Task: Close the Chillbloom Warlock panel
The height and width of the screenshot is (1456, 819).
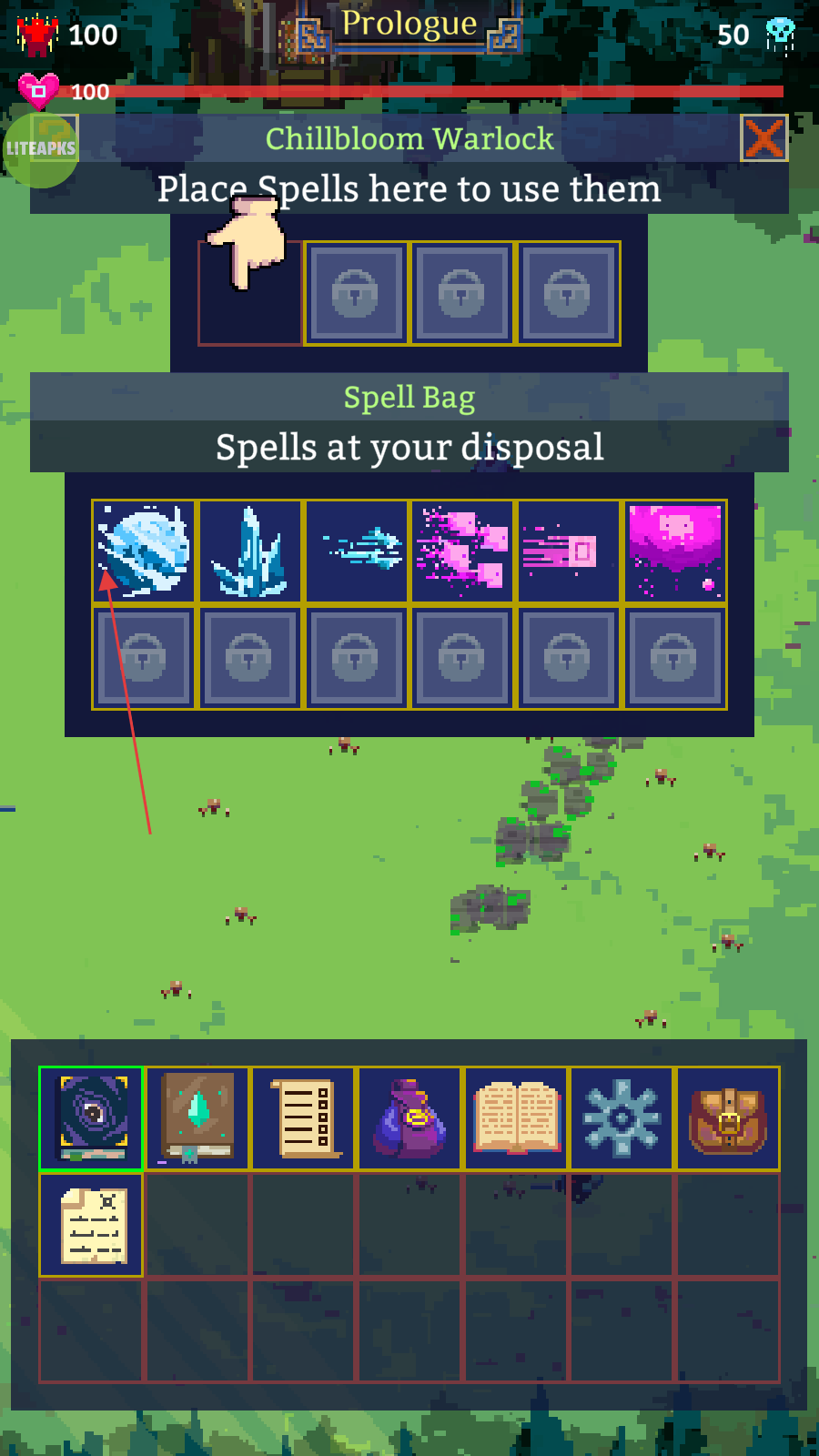Action: [x=763, y=138]
